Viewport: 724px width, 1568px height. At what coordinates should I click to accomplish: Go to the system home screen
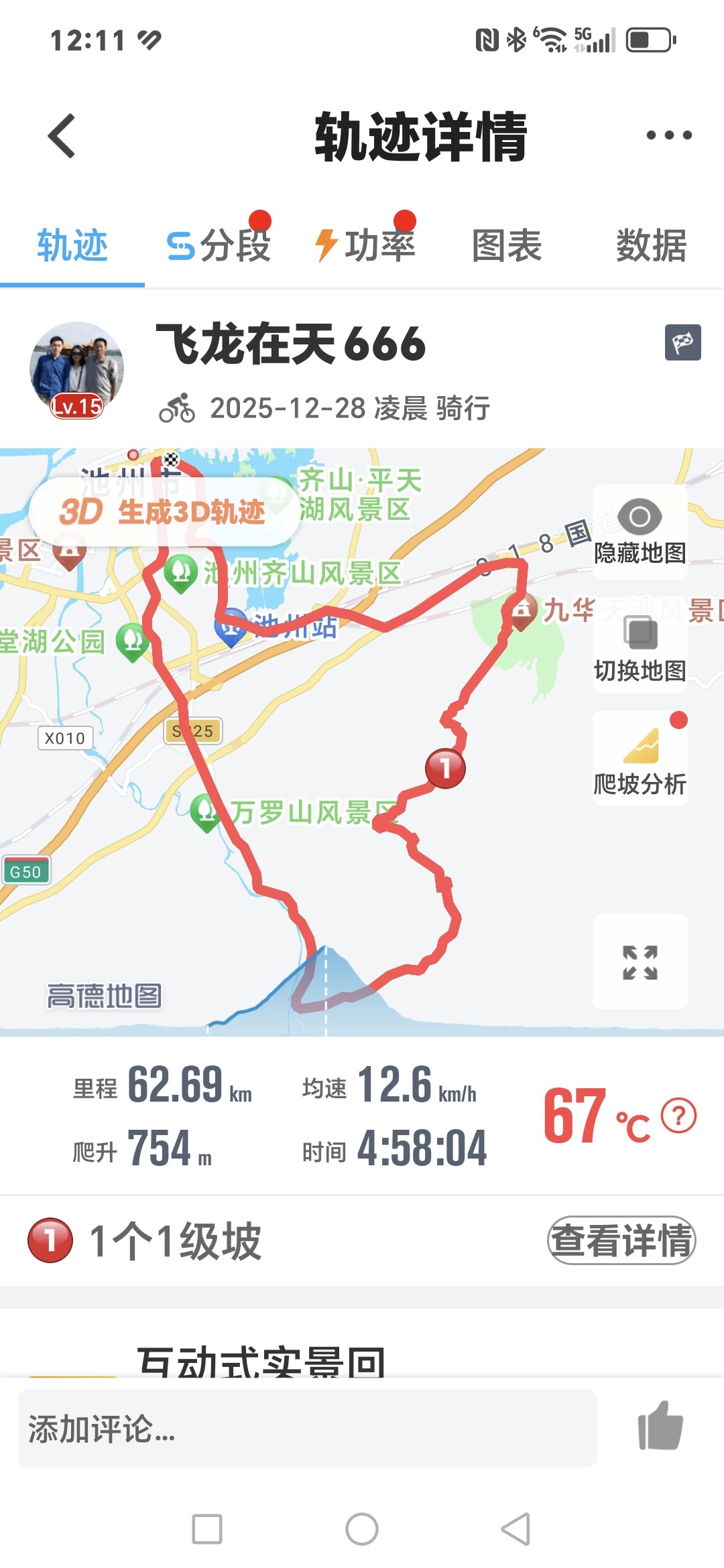(x=362, y=1529)
